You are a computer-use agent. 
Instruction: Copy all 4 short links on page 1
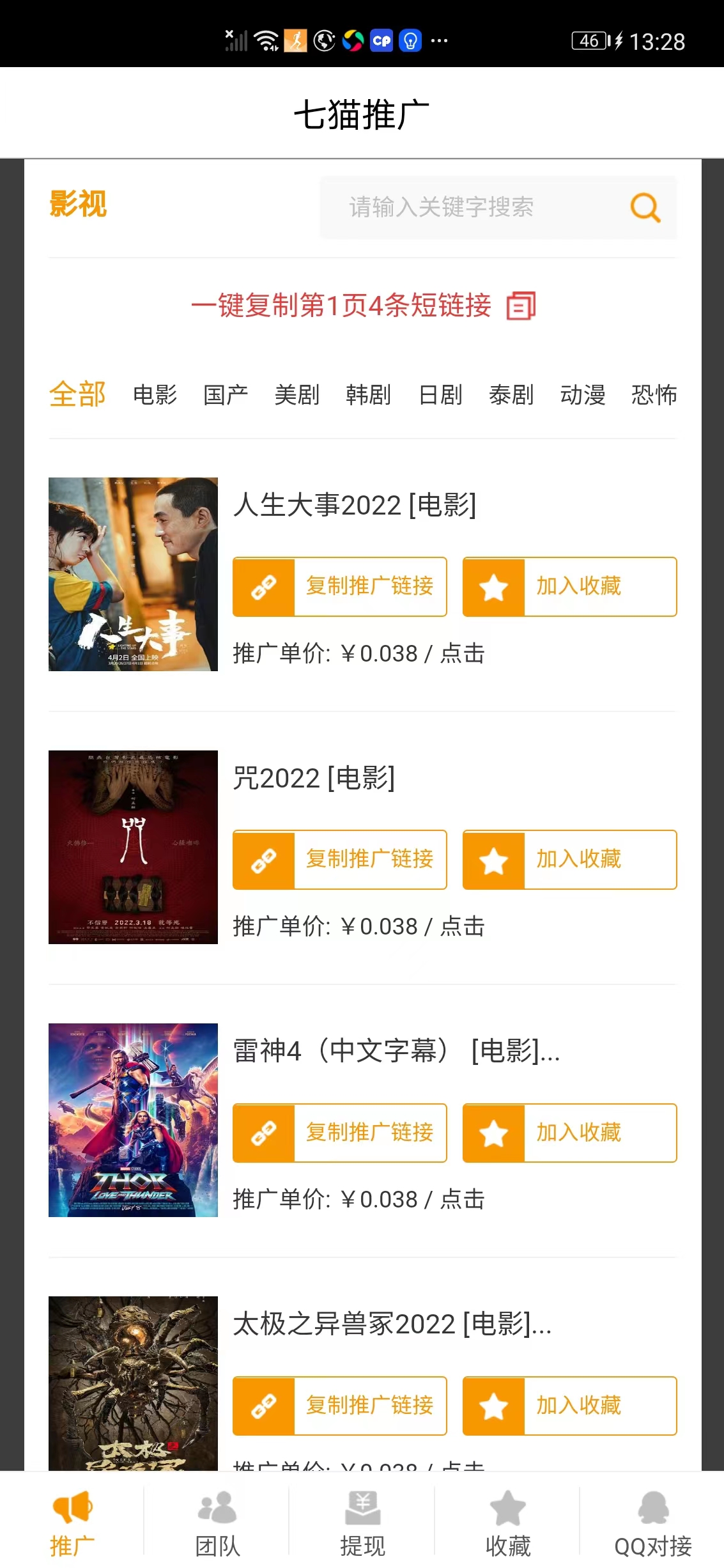click(363, 306)
